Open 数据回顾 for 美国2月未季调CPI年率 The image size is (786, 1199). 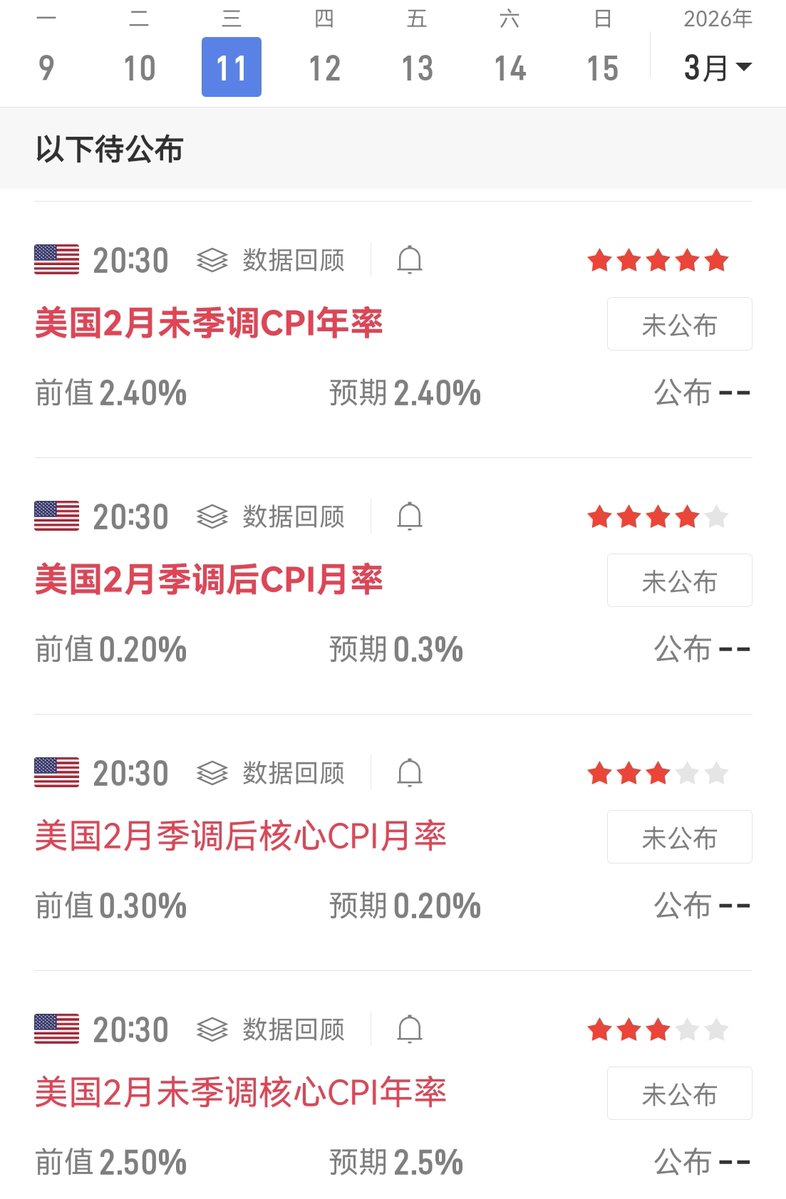tap(271, 261)
